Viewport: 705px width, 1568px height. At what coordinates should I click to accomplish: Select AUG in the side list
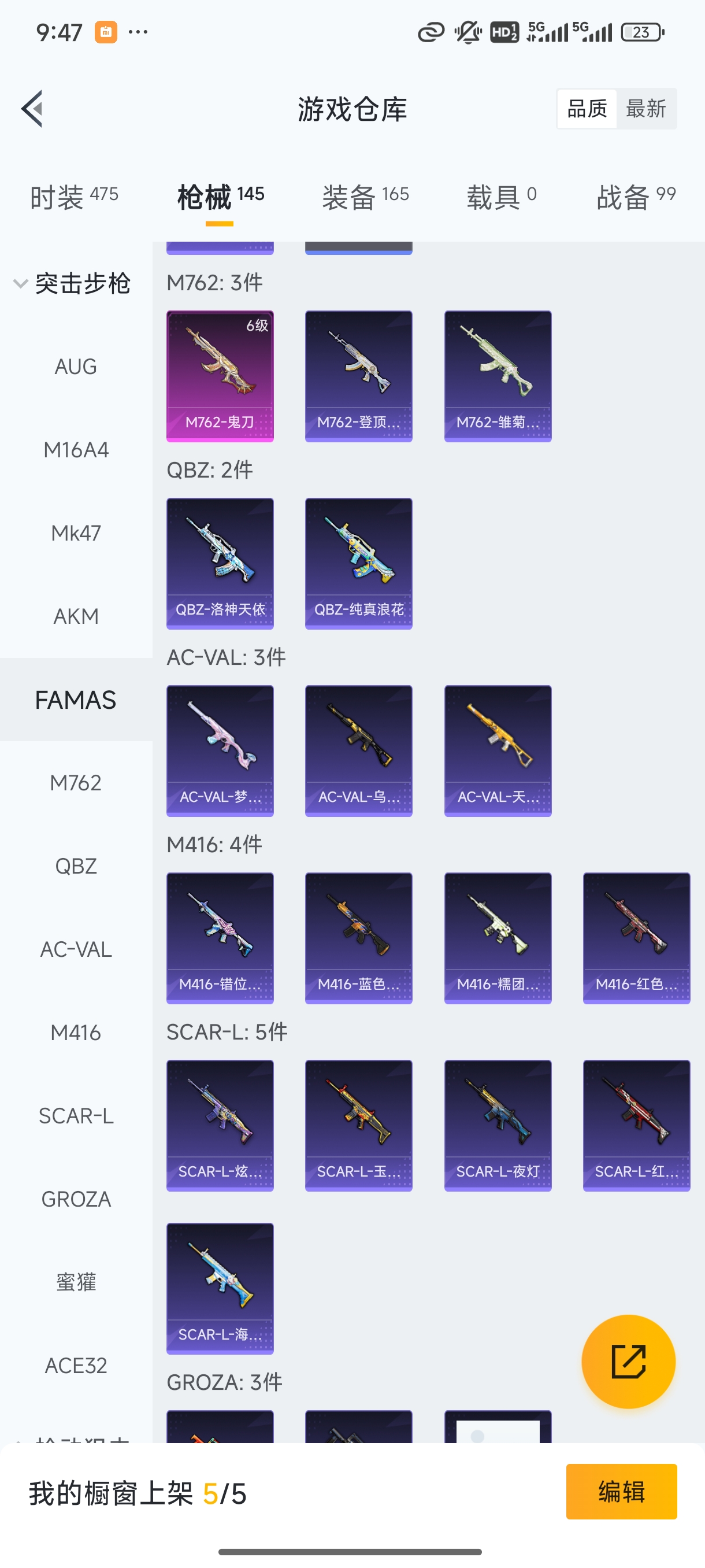click(76, 367)
